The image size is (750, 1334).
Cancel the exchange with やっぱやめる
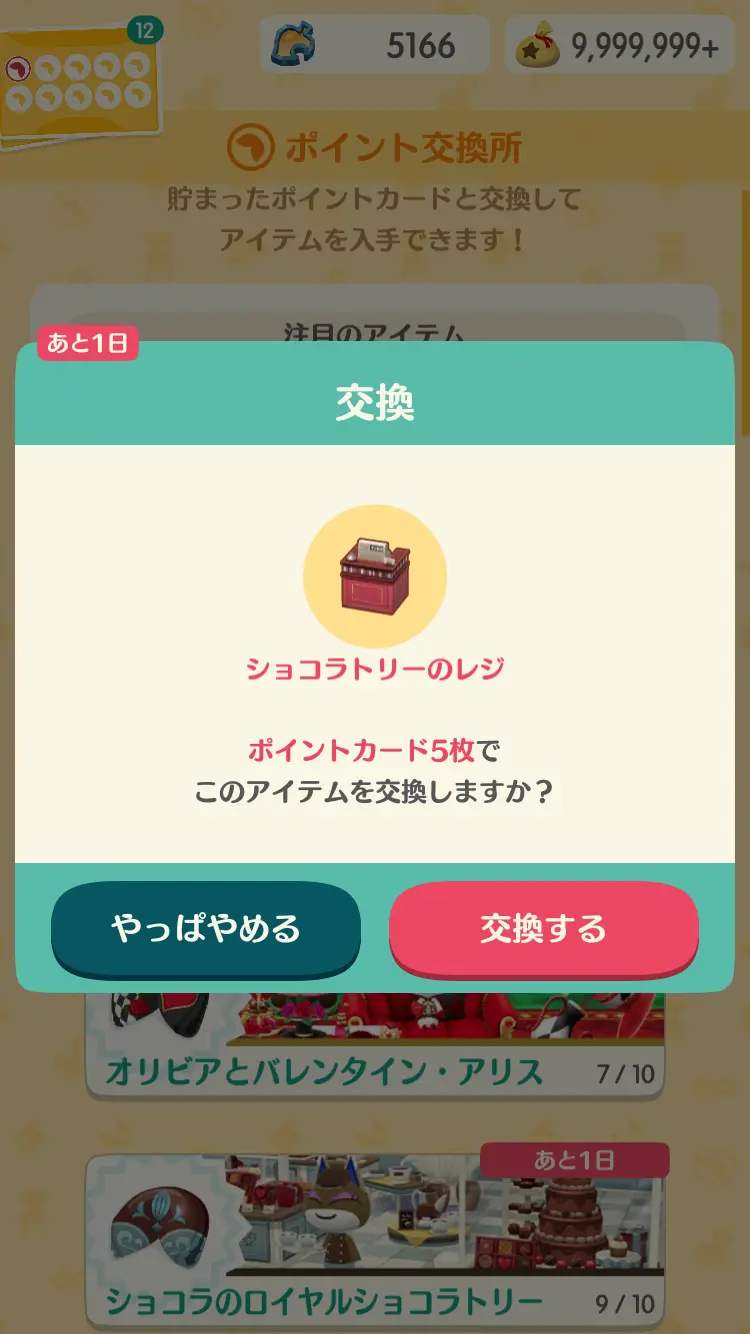tap(206, 928)
